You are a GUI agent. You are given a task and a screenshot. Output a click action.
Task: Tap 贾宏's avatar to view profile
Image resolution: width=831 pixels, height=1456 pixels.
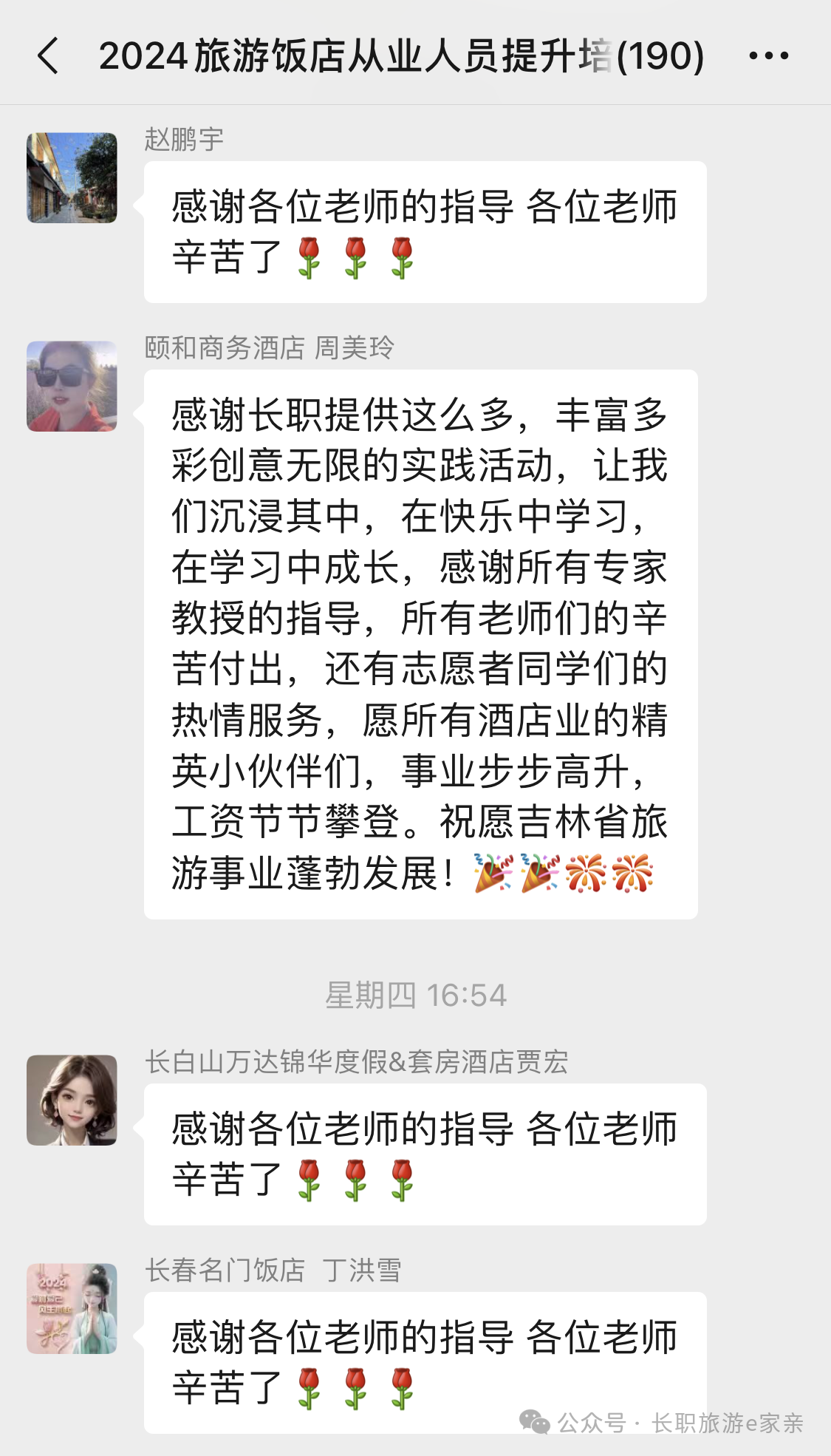(72, 1100)
